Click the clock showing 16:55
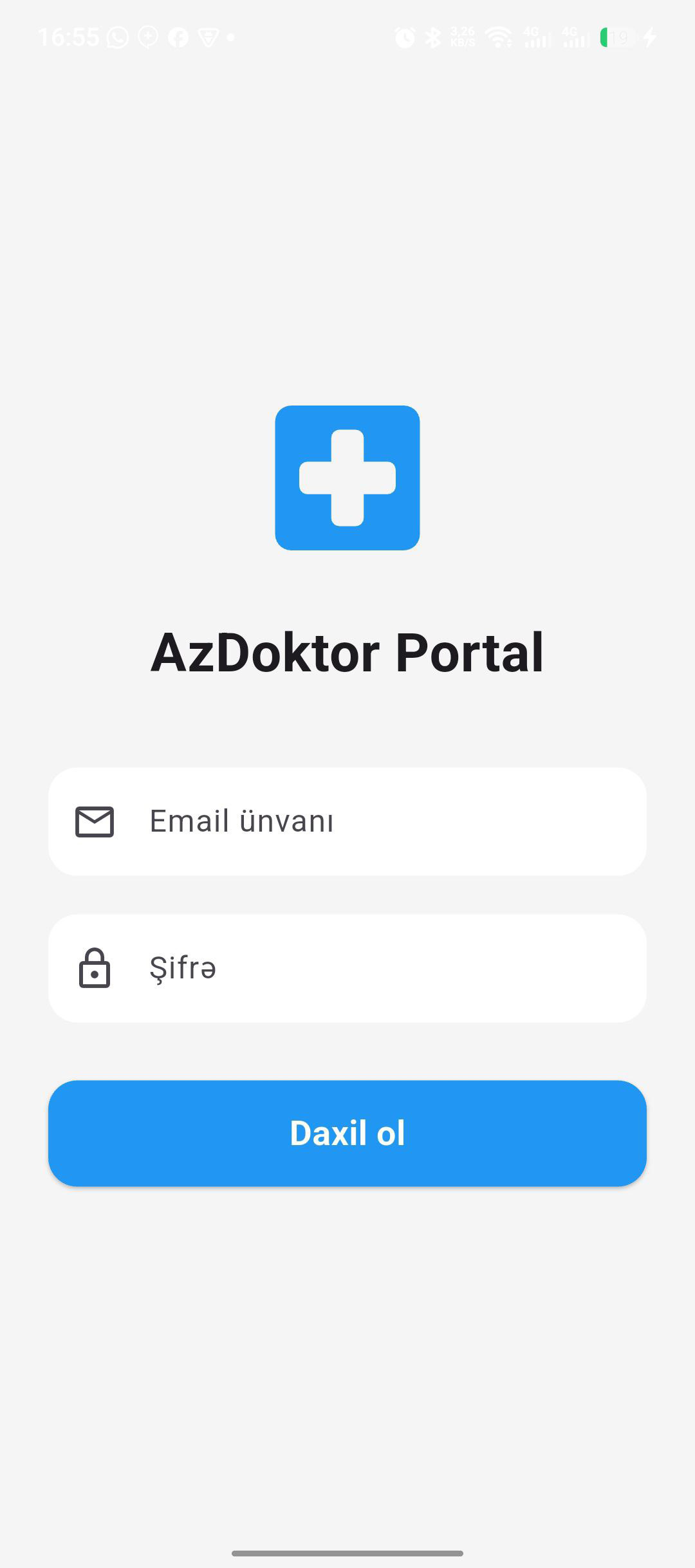Image resolution: width=695 pixels, height=1568 pixels. pyautogui.click(x=71, y=37)
